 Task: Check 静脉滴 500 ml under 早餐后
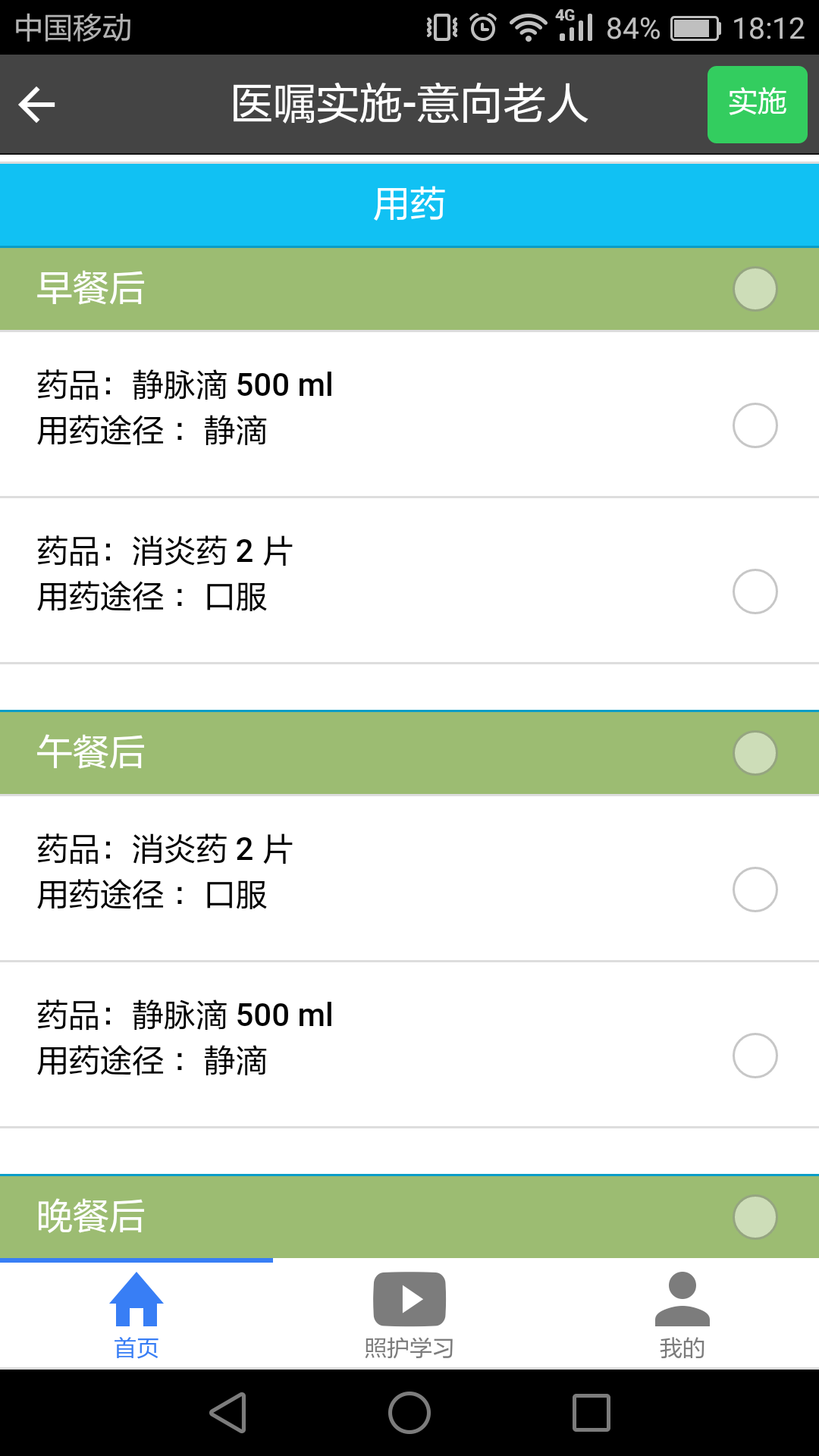pyautogui.click(x=755, y=425)
